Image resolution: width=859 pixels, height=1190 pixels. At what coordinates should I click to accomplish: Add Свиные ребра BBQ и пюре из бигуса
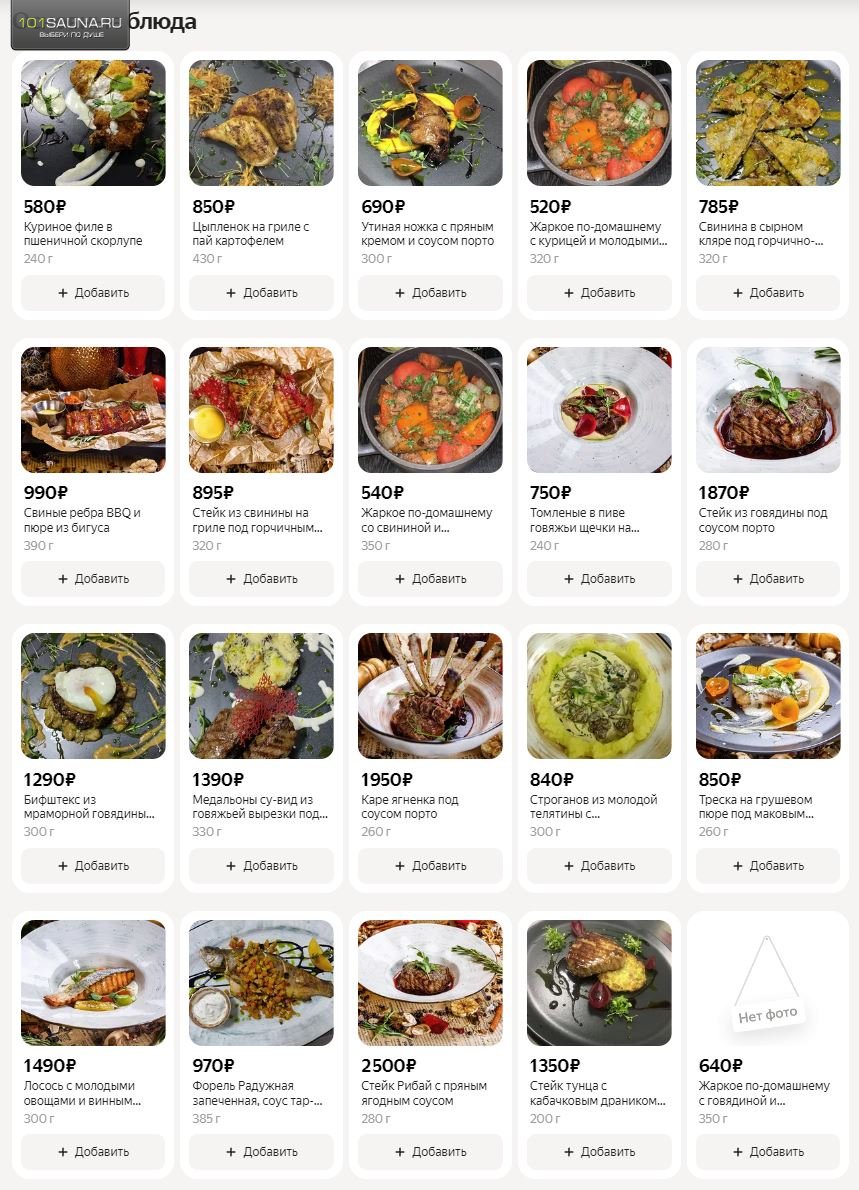tap(93, 579)
